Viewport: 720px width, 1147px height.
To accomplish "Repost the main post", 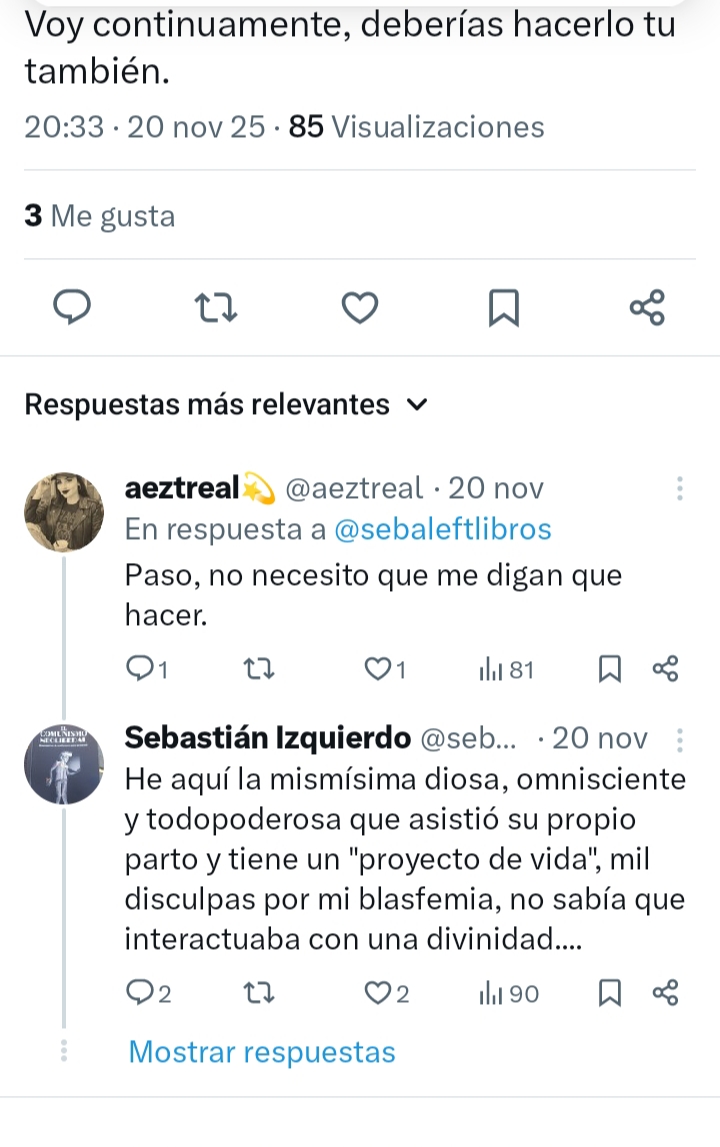I will (x=215, y=307).
